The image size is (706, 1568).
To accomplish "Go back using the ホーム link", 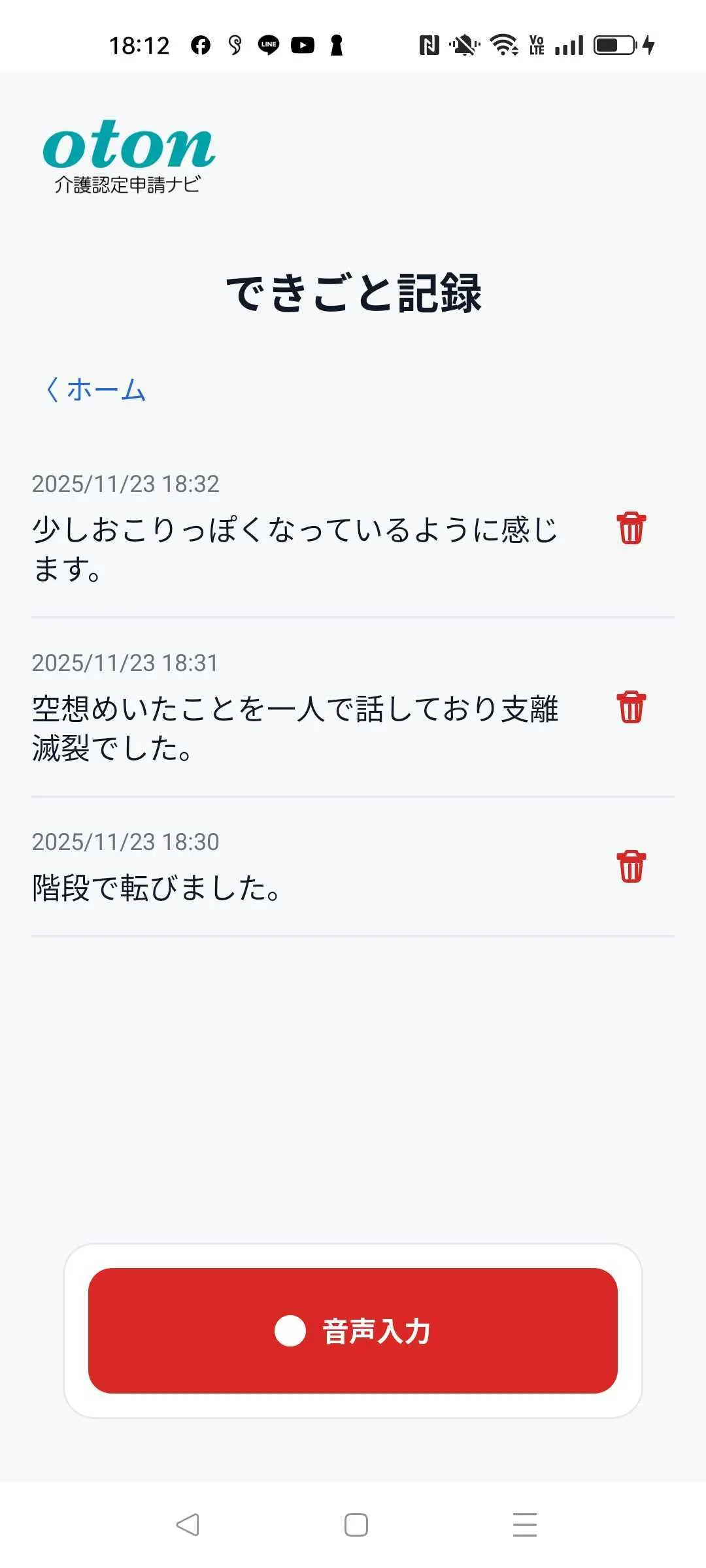I will (x=95, y=390).
